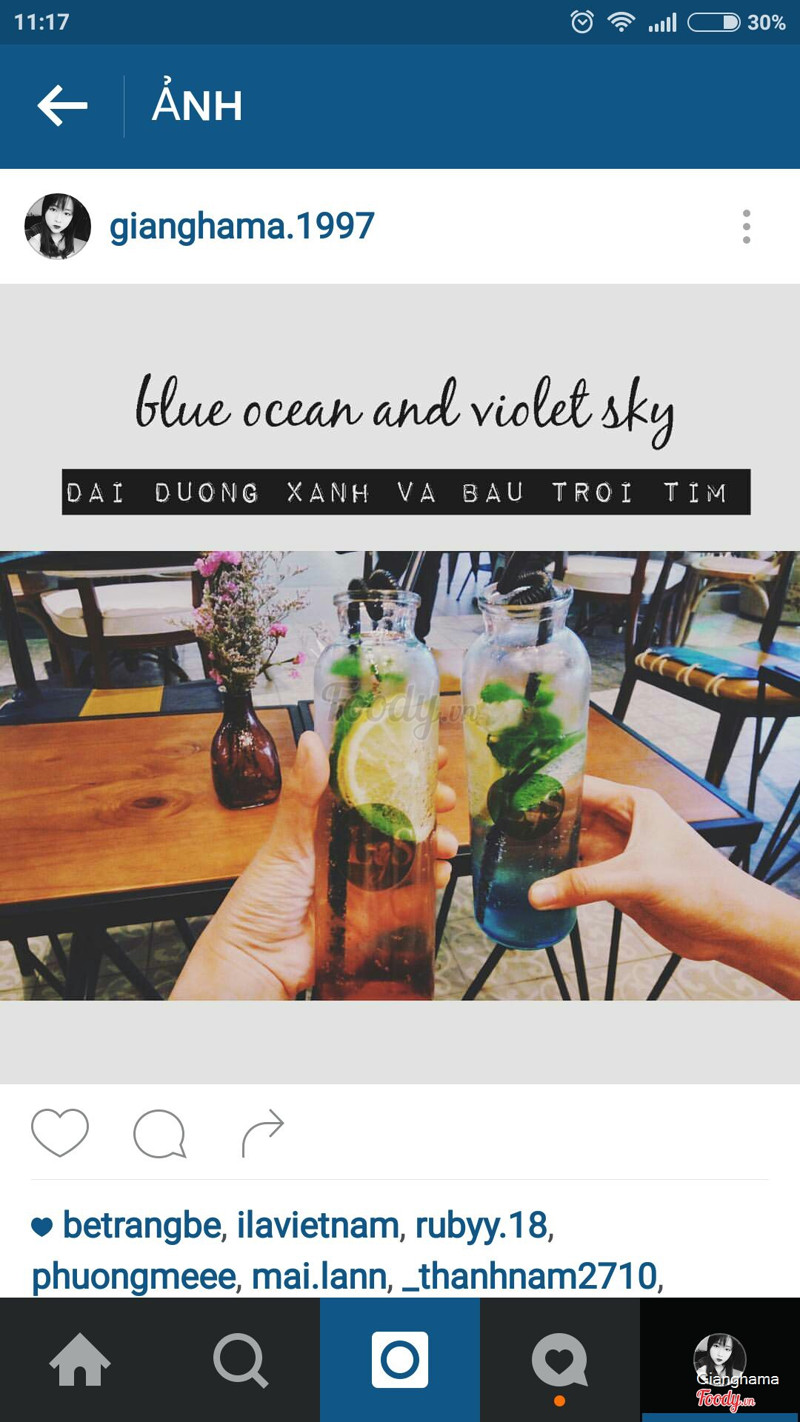Viewport: 800px width, 1422px height.
Task: Open the profile tab in the bottom bar
Action: 720,1360
